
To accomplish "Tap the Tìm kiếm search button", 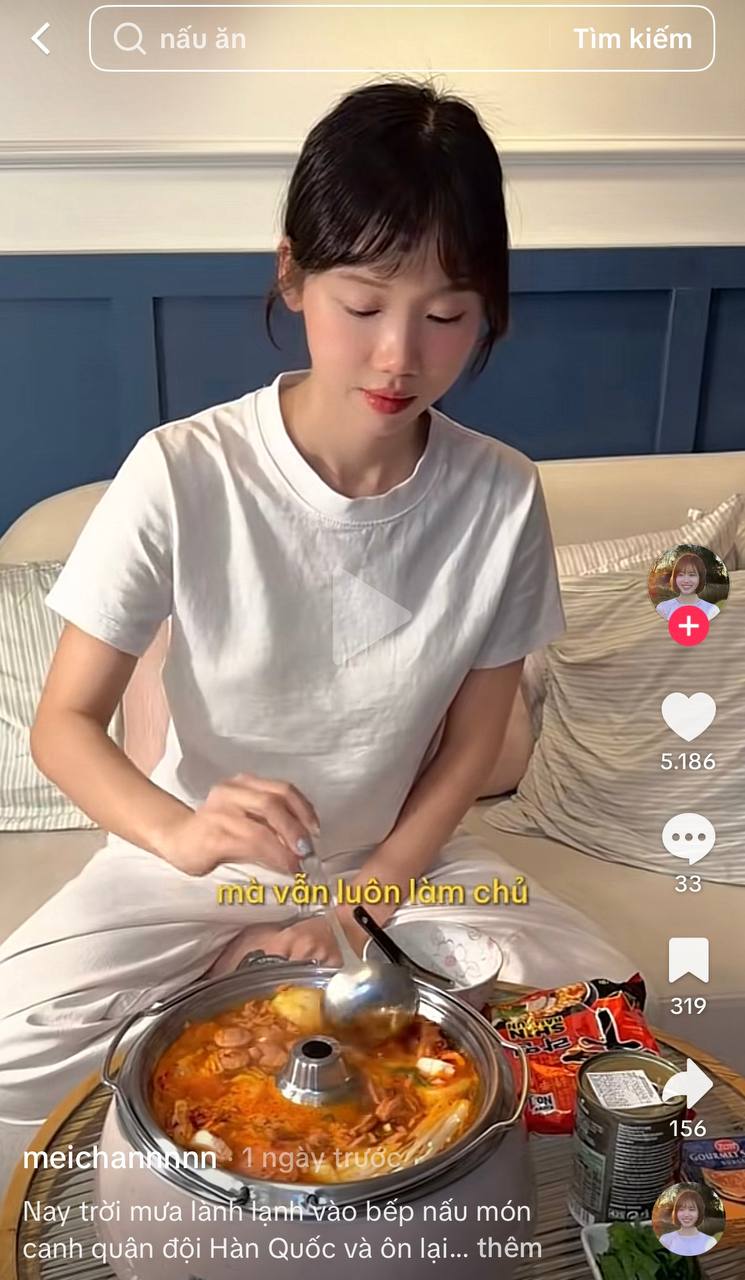I will pos(632,40).
